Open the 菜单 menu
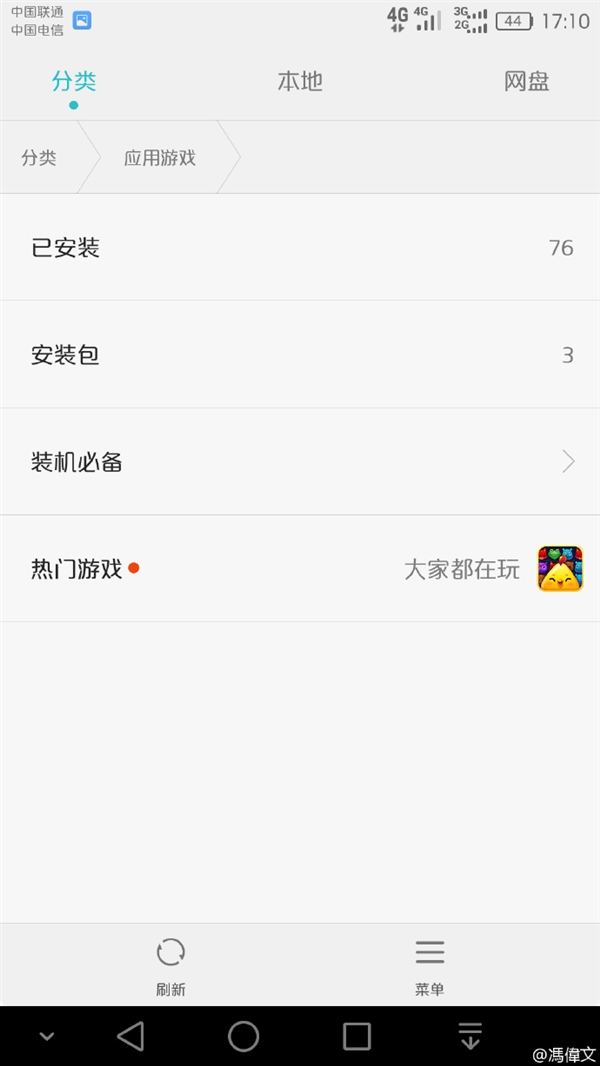This screenshot has width=600, height=1066. (429, 965)
